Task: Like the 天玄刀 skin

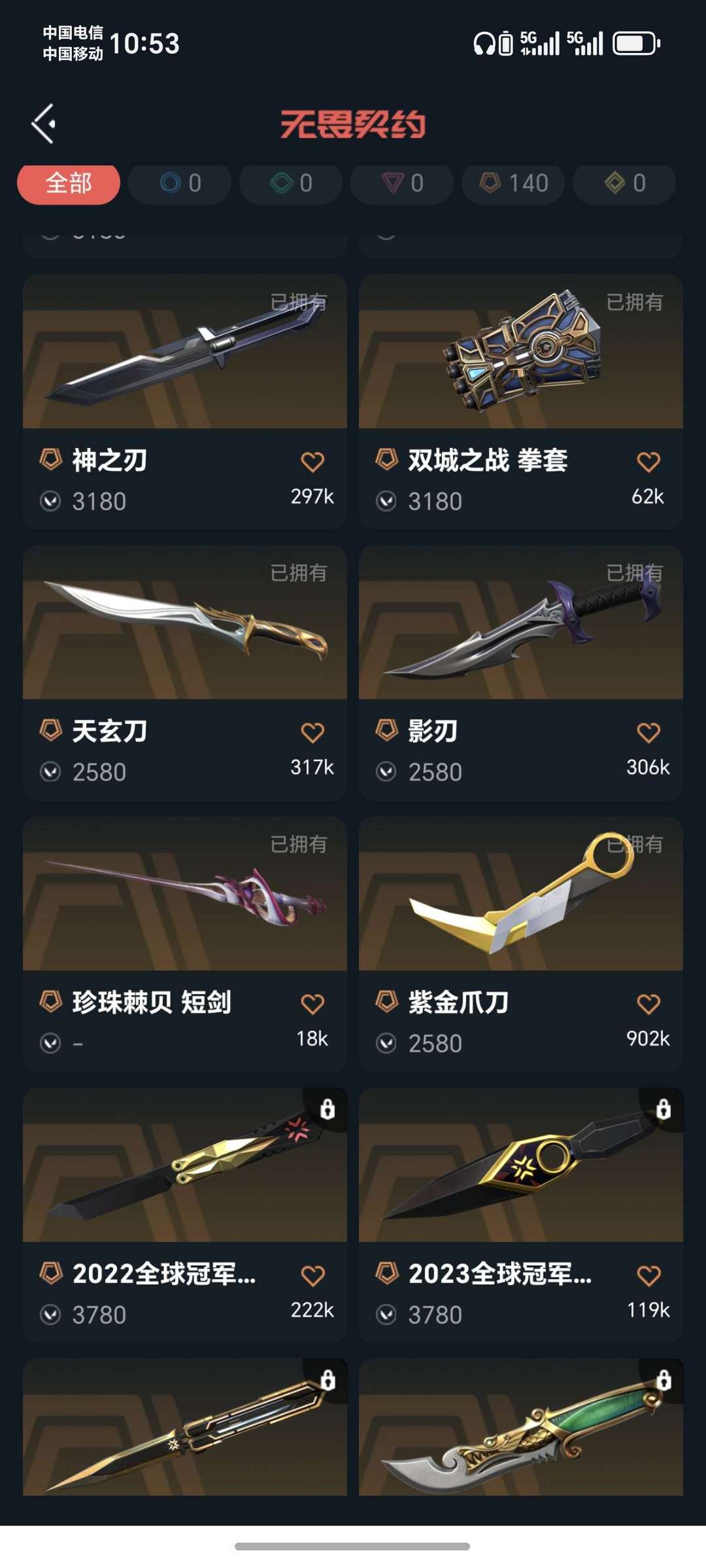Action: click(312, 732)
